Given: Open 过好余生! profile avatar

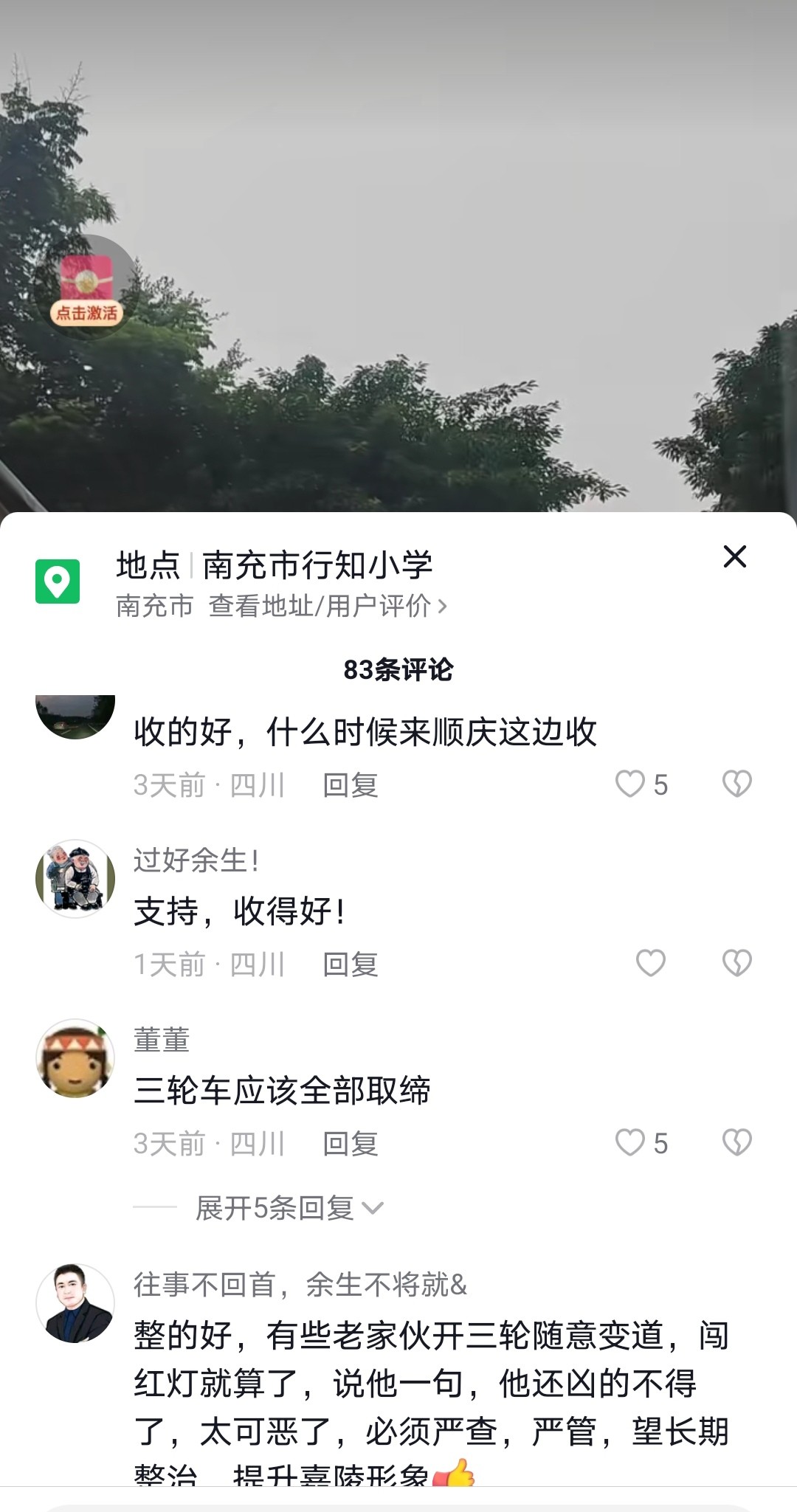Looking at the screenshot, I should pyautogui.click(x=75, y=879).
